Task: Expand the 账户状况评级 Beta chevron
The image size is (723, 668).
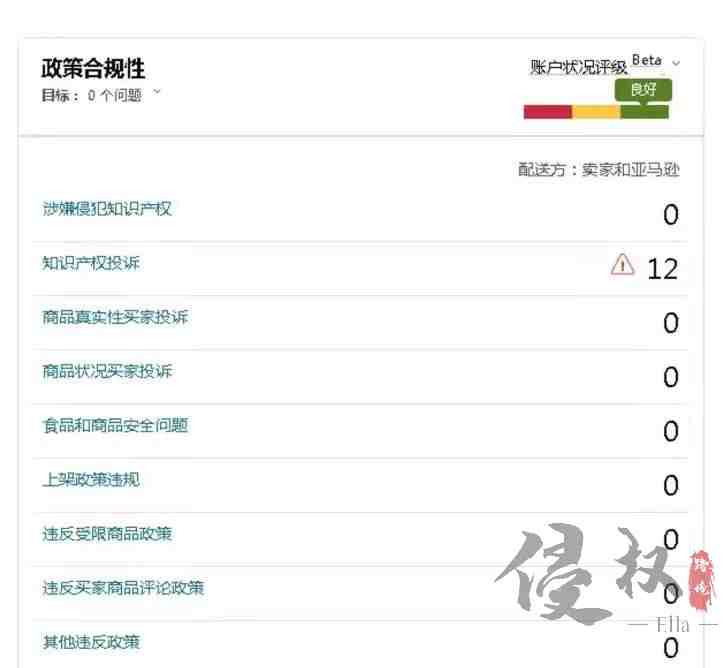Action: [677, 63]
